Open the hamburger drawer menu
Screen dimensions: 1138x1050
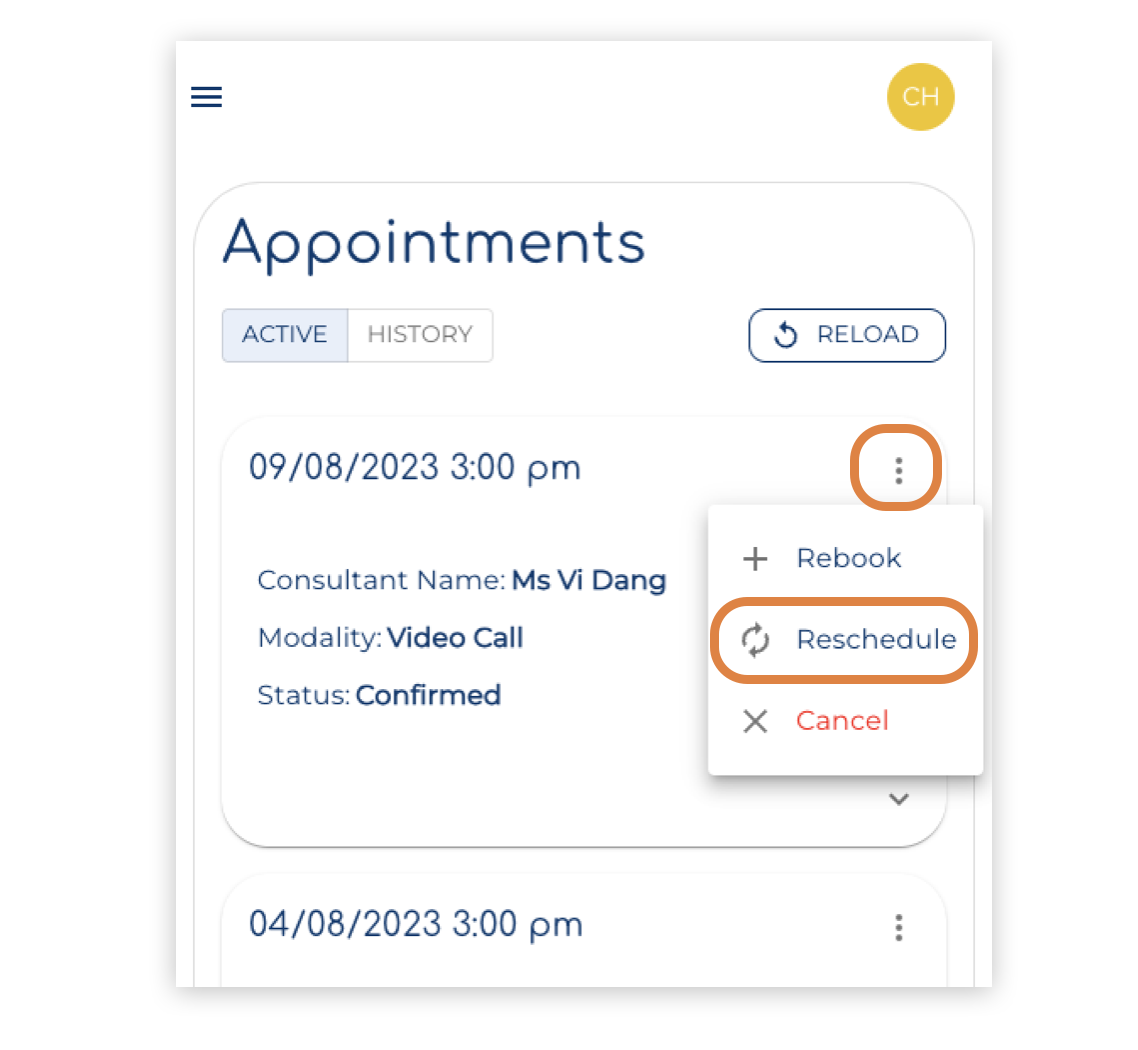[206, 97]
